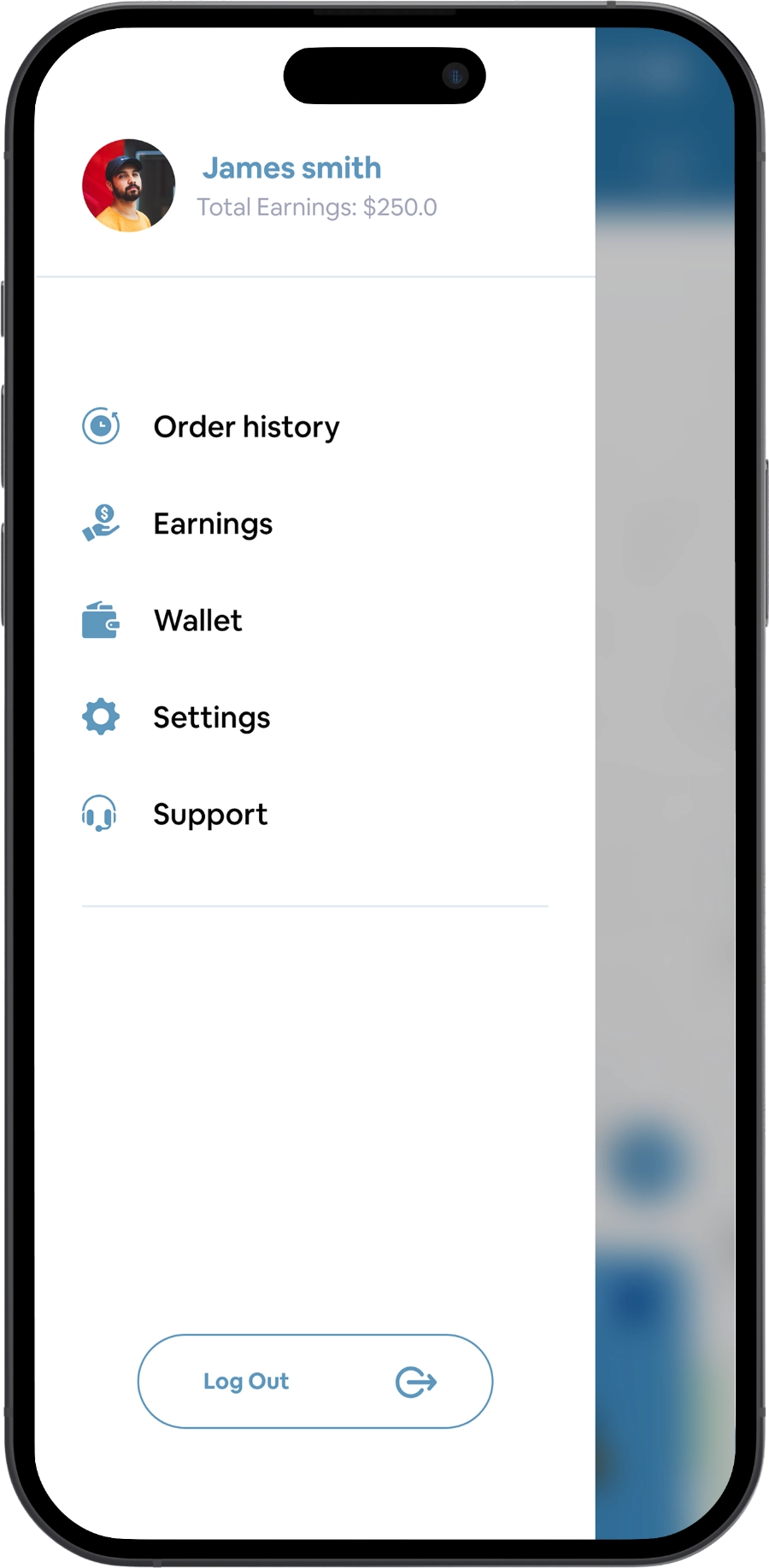Contact Support

coord(210,815)
